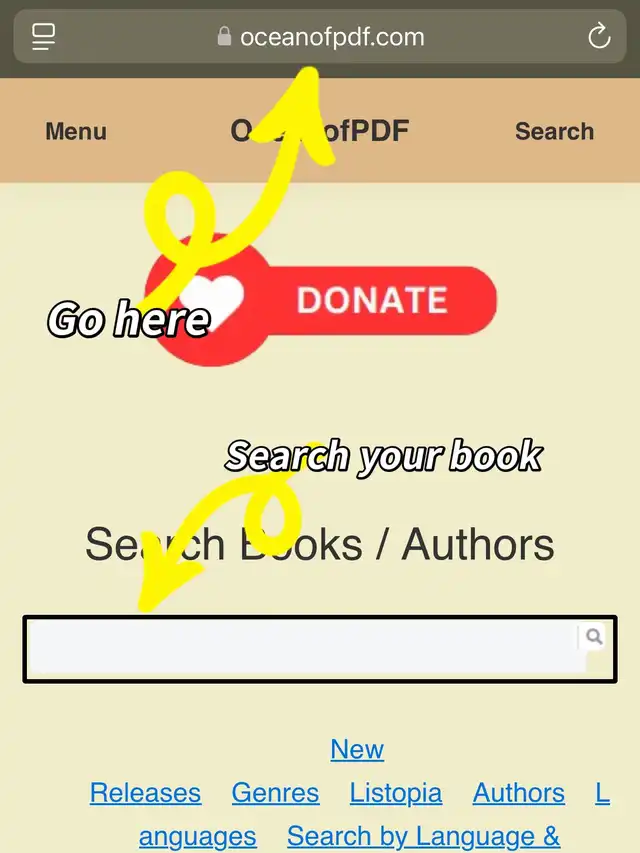This screenshot has height=853, width=640.
Task: Reload the page
Action: click(598, 38)
